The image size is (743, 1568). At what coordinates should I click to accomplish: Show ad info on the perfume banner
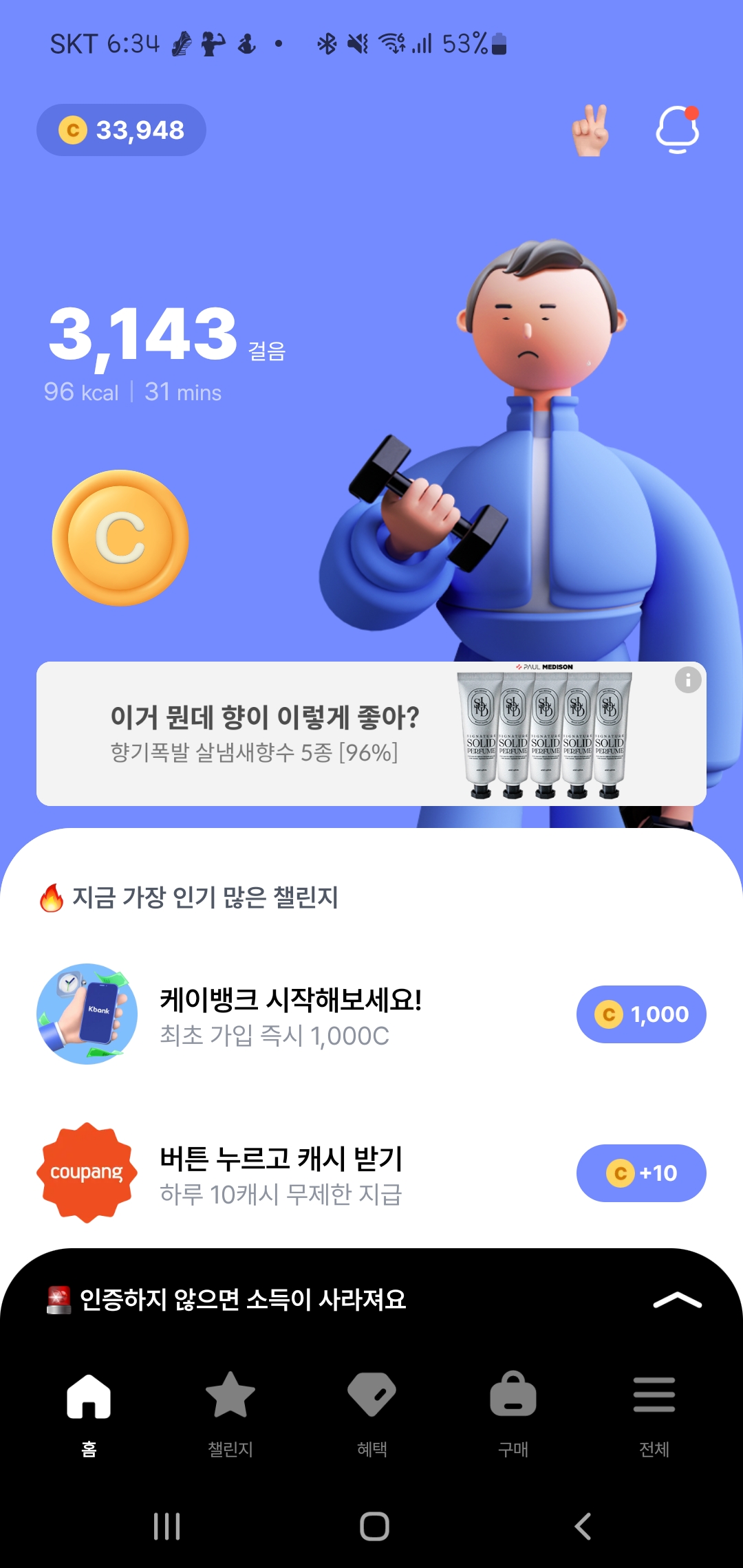coord(687,680)
